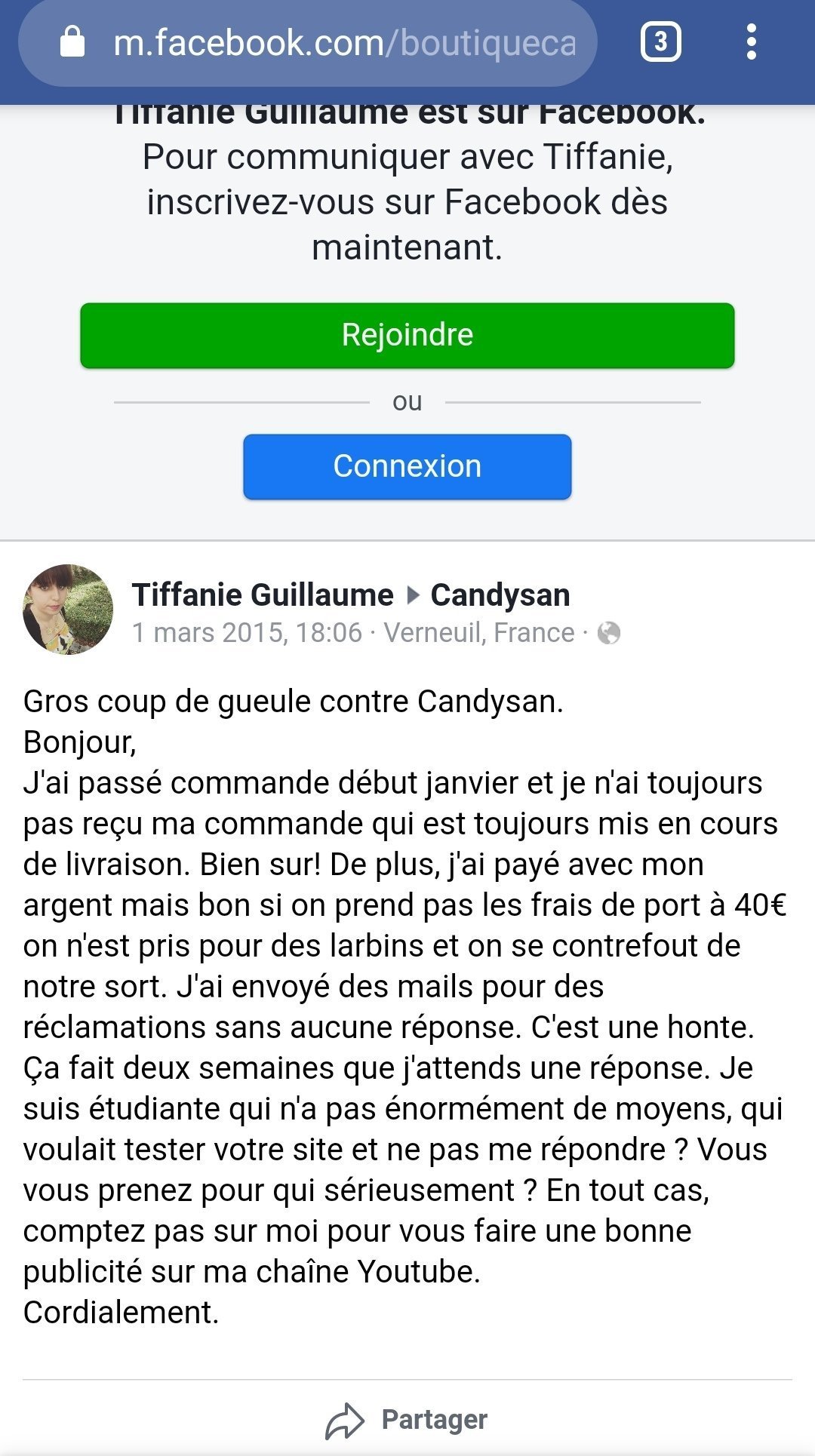Screen dimensions: 815x1456
Task: Tap the browser URL address bar
Action: [x=308, y=42]
